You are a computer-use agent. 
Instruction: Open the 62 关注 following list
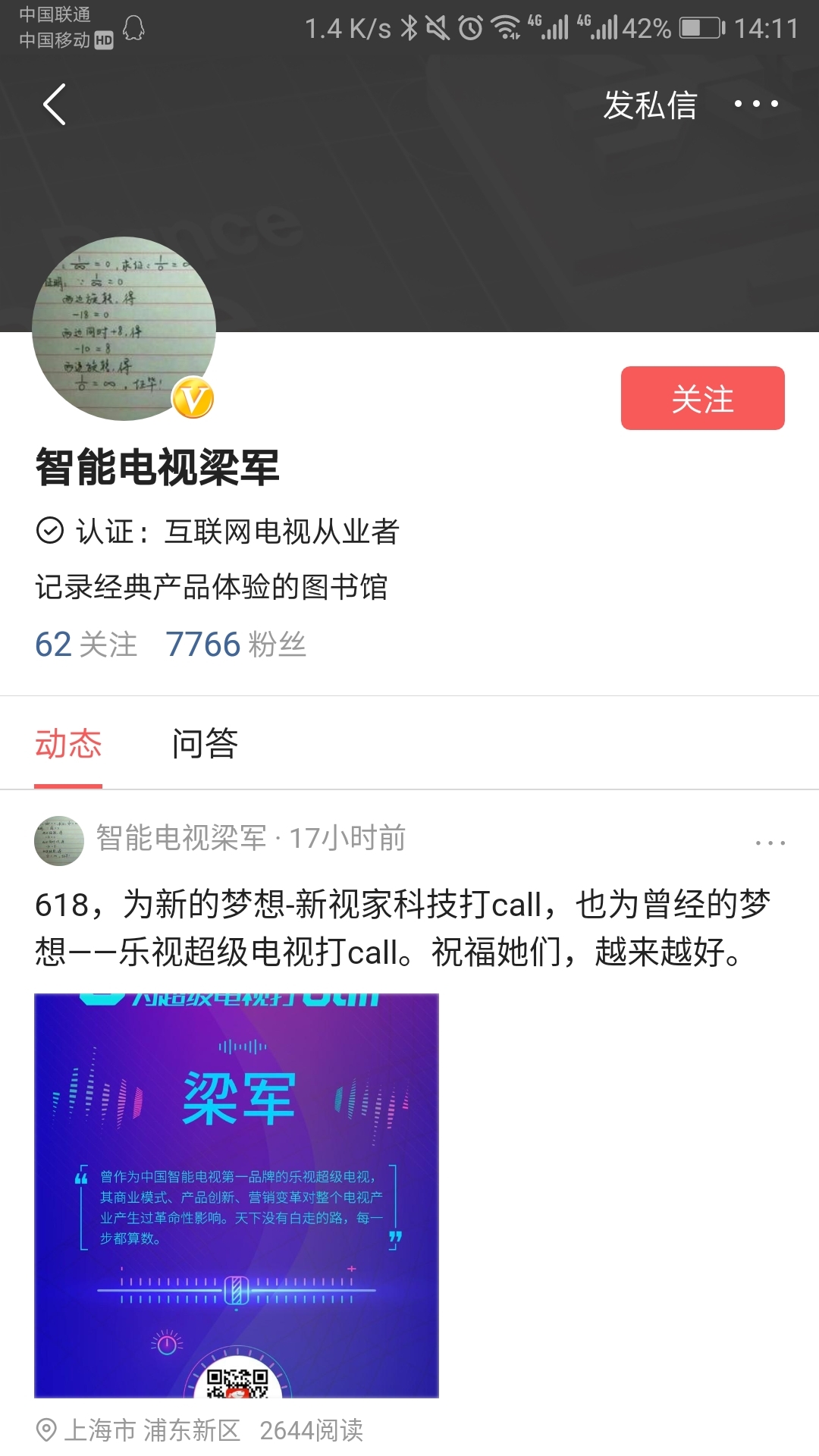(x=86, y=645)
